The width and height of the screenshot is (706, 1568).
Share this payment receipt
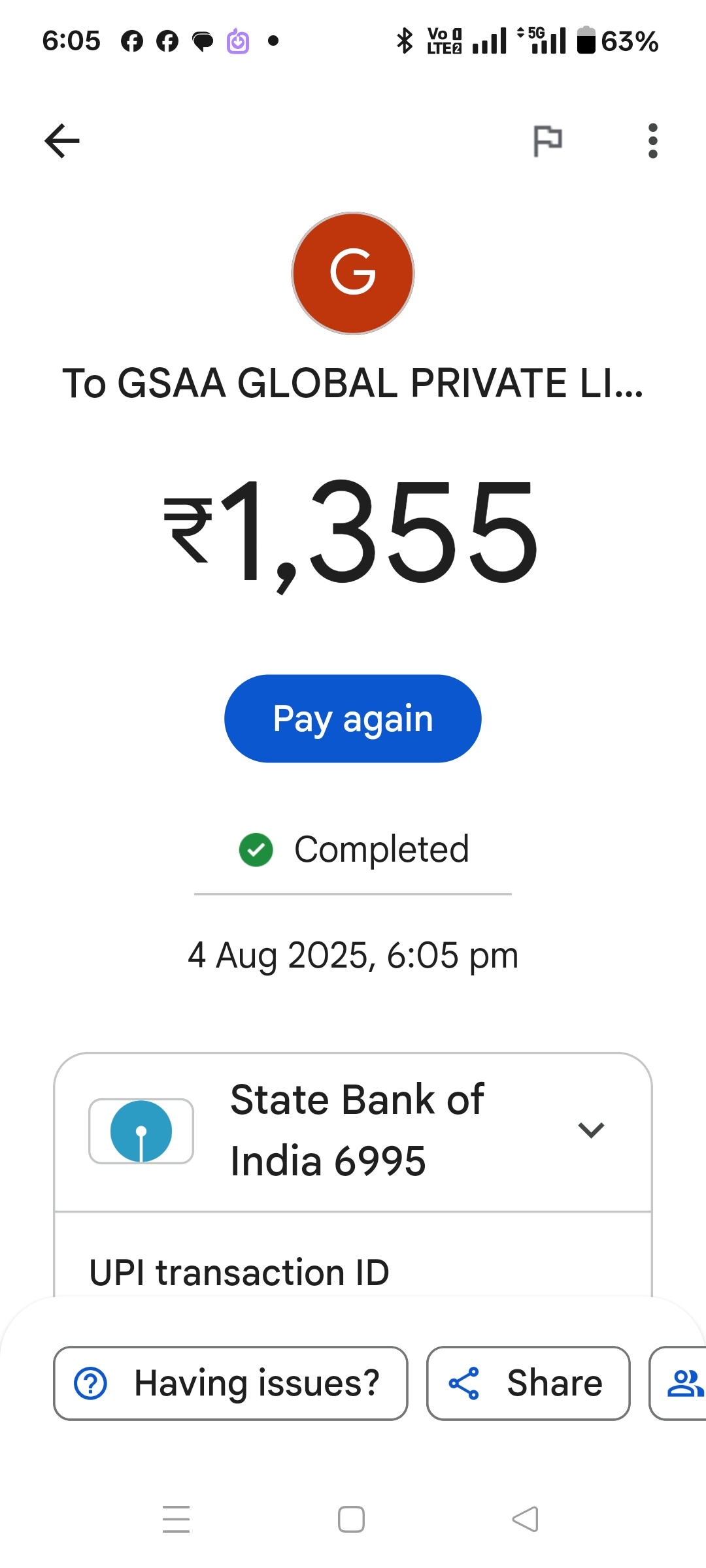coord(528,1383)
